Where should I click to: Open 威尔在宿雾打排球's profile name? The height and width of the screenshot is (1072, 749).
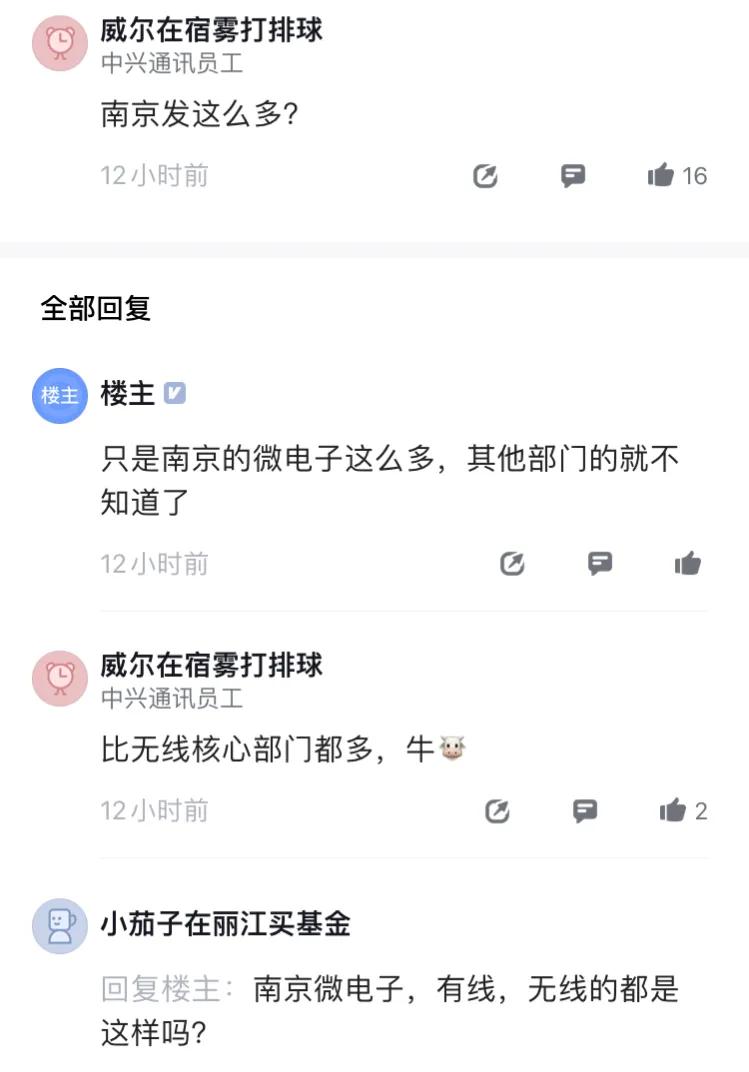tap(211, 30)
